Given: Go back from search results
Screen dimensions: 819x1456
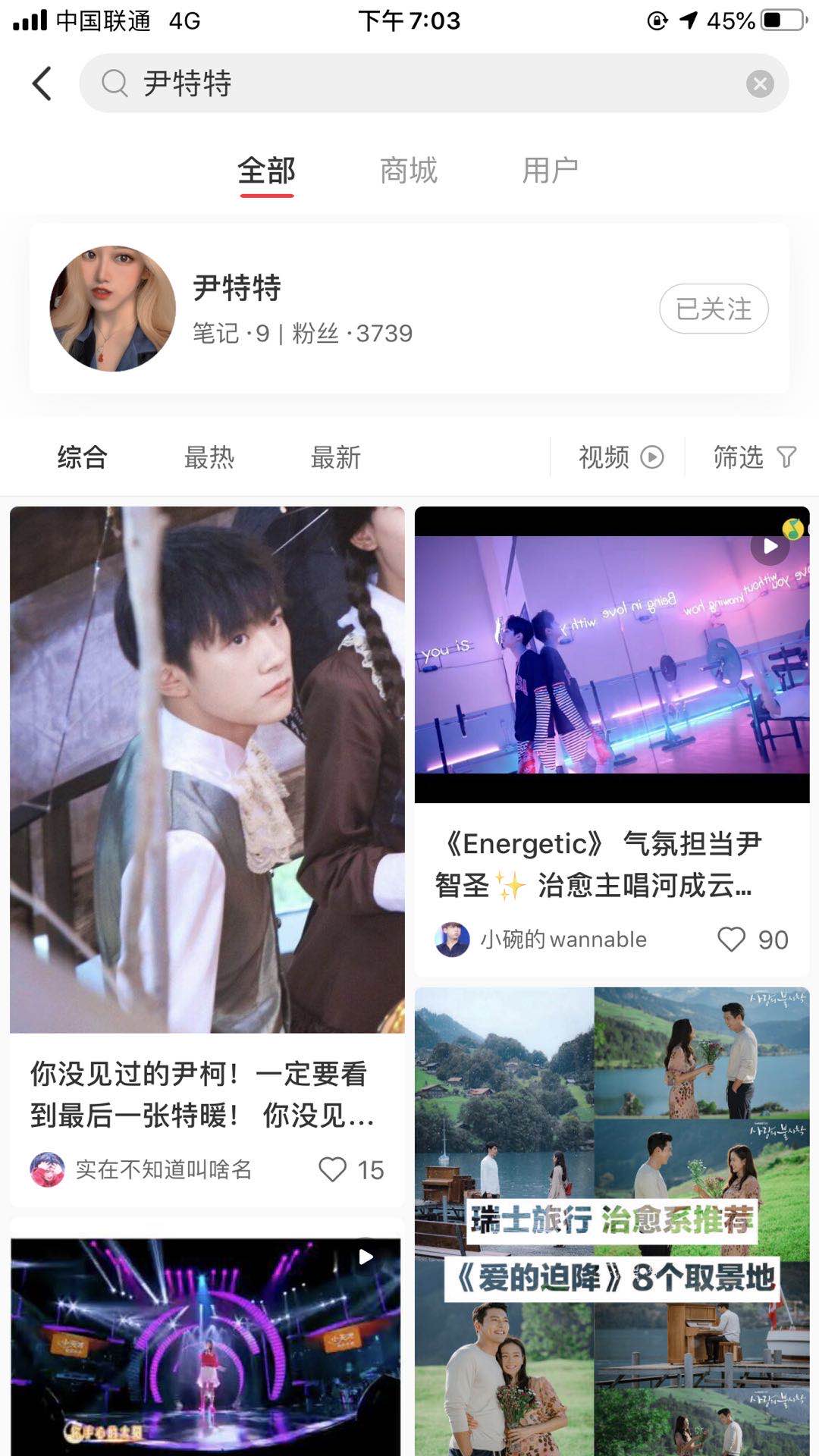Looking at the screenshot, I should (42, 83).
